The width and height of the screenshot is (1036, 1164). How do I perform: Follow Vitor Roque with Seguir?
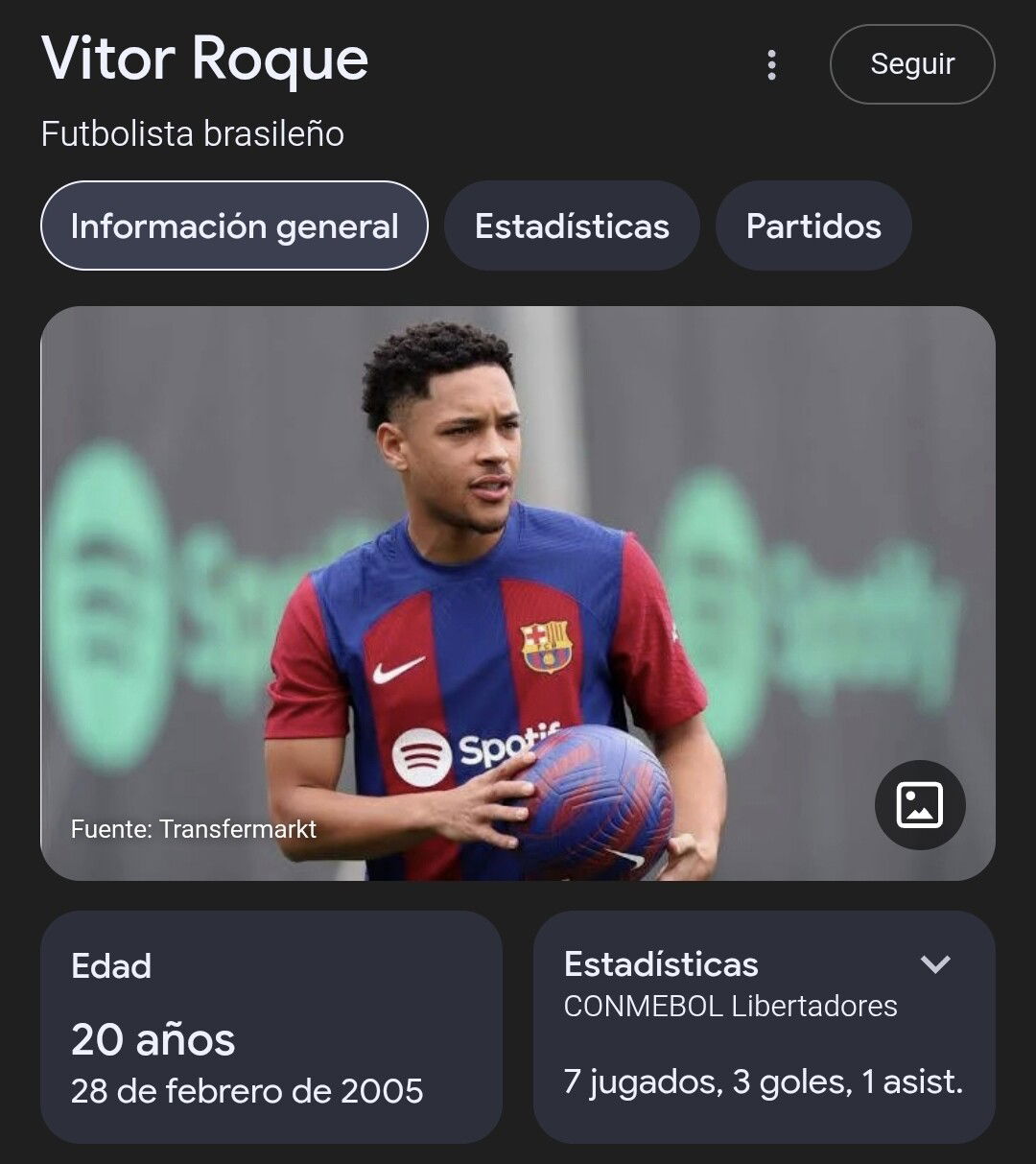(911, 64)
